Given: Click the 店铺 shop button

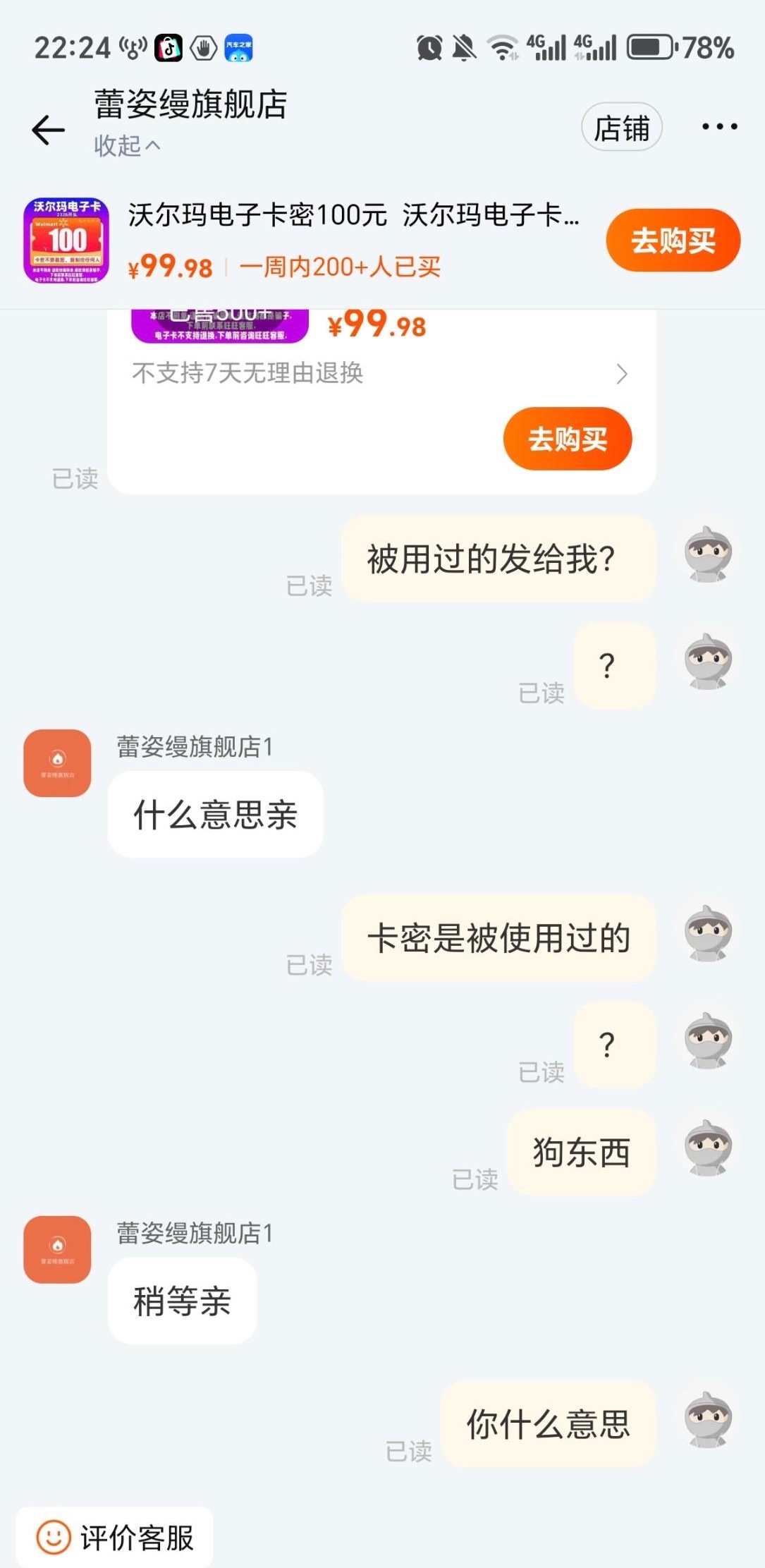Looking at the screenshot, I should (621, 127).
